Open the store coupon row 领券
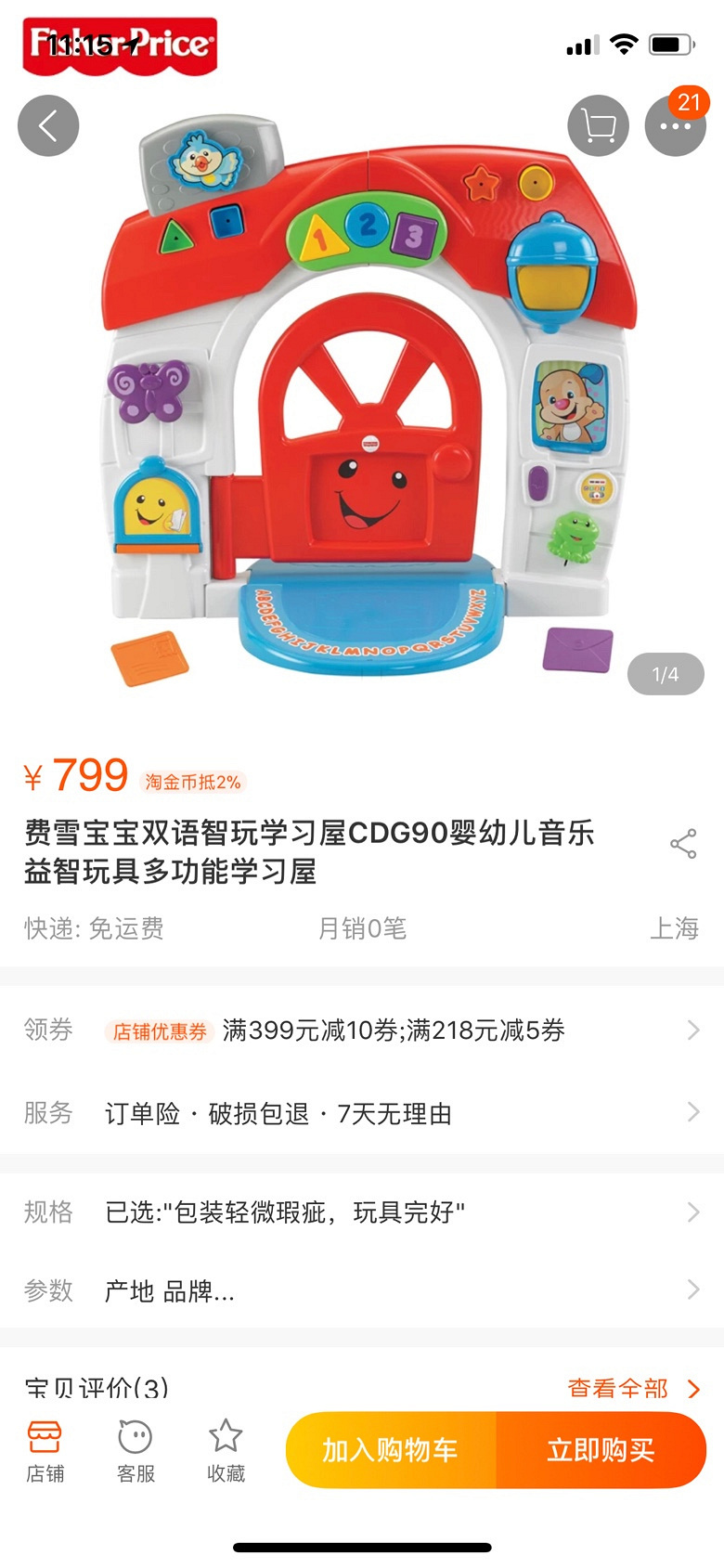This screenshot has height=1568, width=724. tap(362, 1030)
